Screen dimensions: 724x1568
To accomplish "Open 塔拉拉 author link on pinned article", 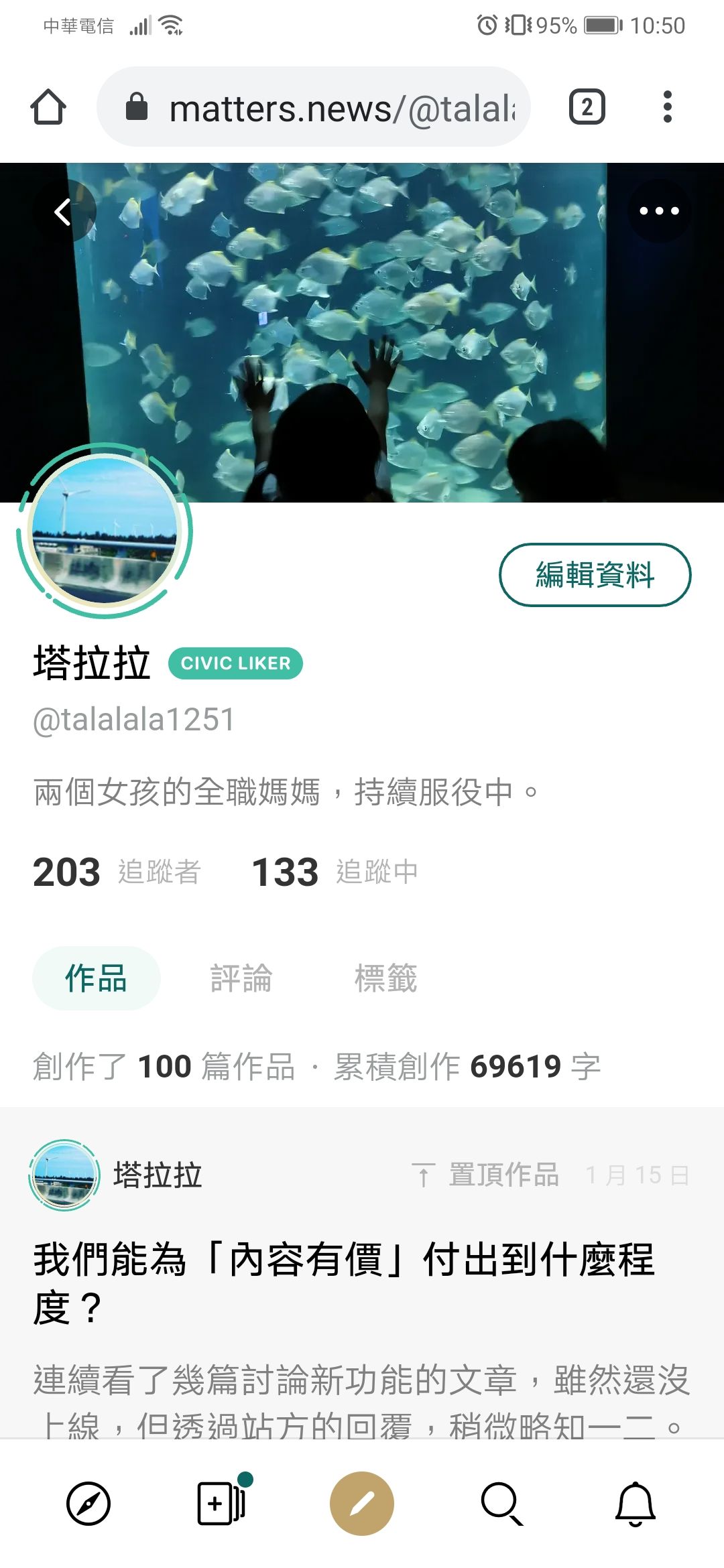I will (x=158, y=1175).
